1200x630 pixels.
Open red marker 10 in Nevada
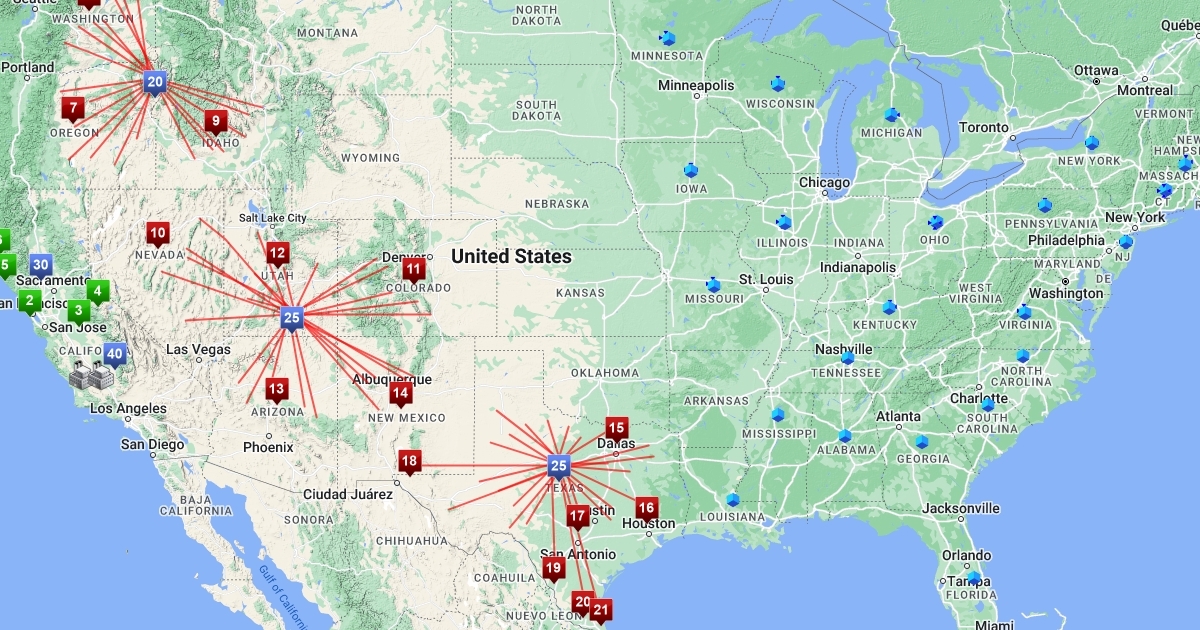point(157,236)
